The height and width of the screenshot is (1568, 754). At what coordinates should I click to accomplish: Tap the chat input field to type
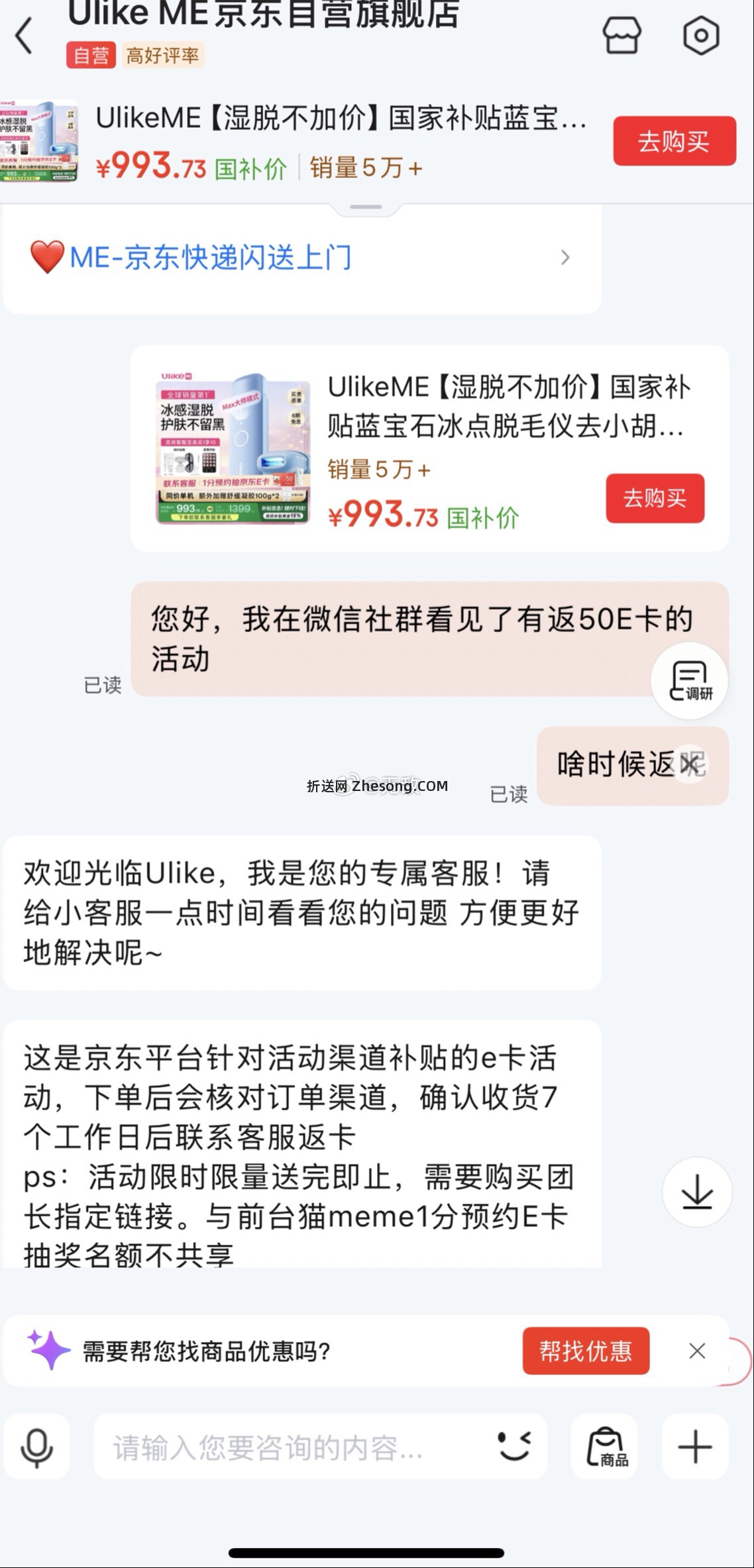click(x=265, y=1446)
